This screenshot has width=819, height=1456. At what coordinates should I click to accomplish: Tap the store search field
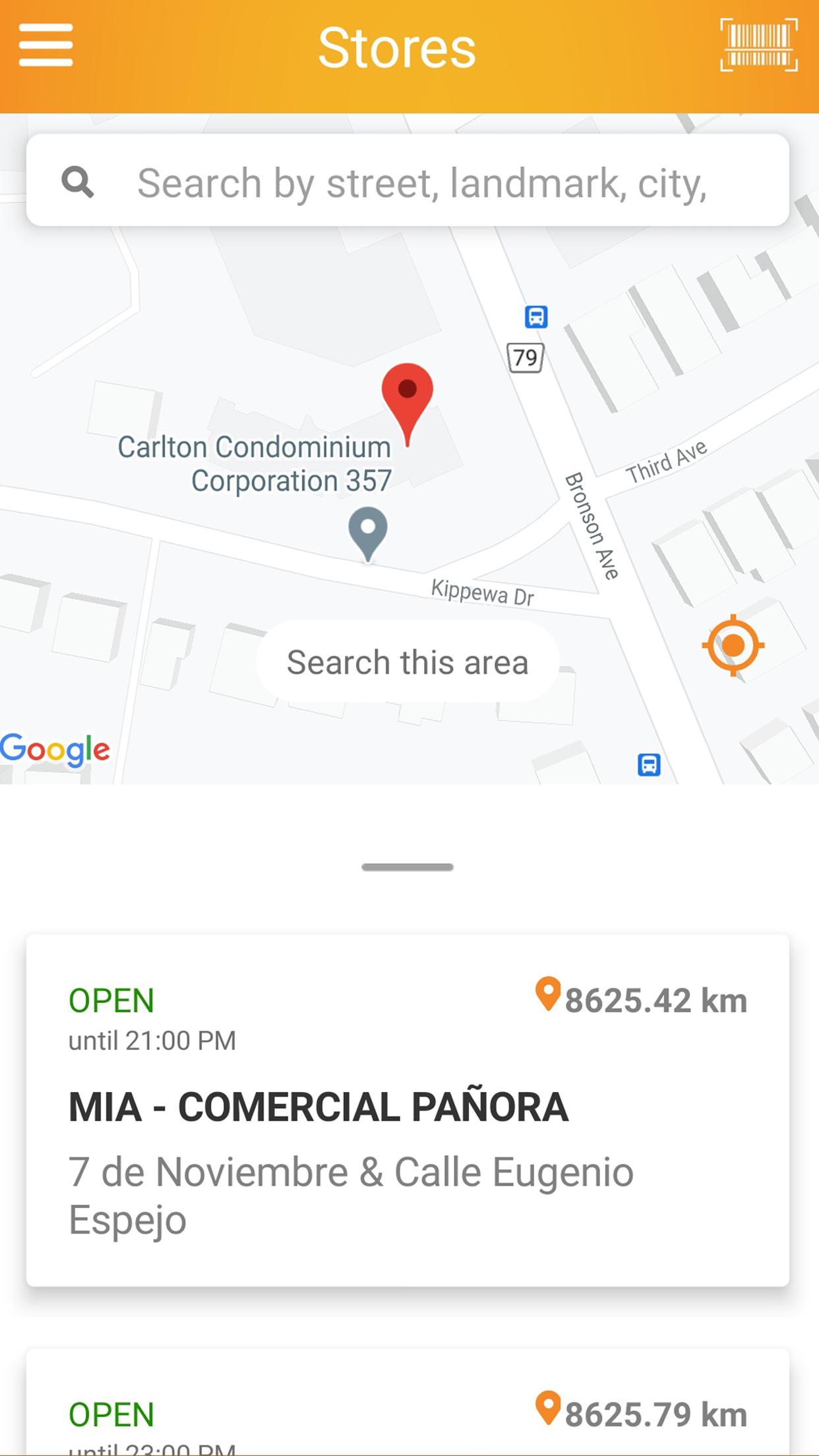(x=408, y=180)
